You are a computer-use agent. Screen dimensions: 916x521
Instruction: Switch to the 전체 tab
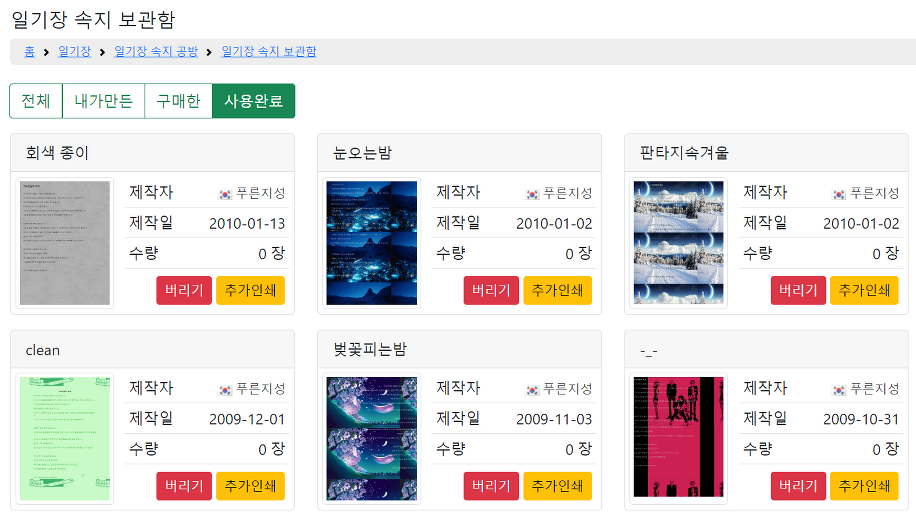click(36, 101)
